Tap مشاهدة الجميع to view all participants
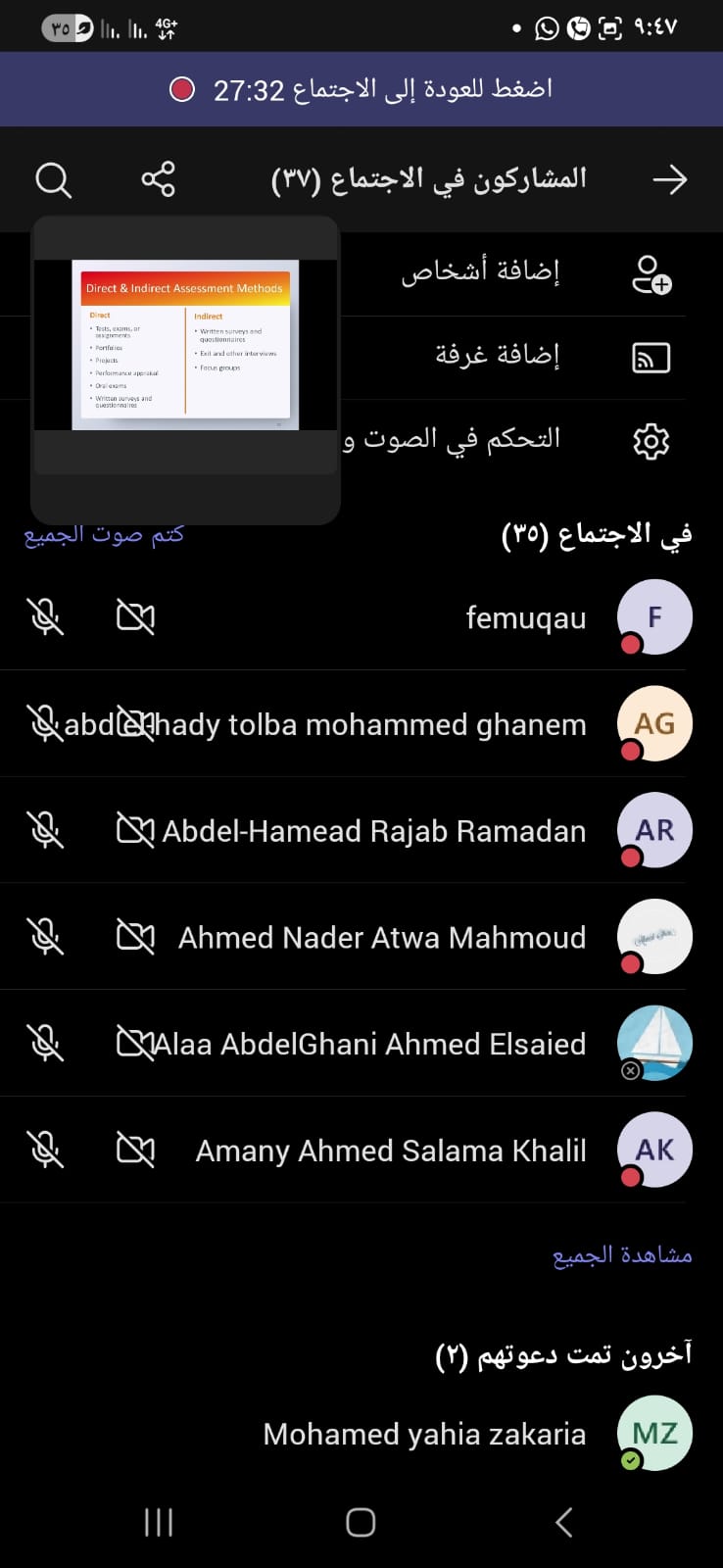 (622, 1255)
